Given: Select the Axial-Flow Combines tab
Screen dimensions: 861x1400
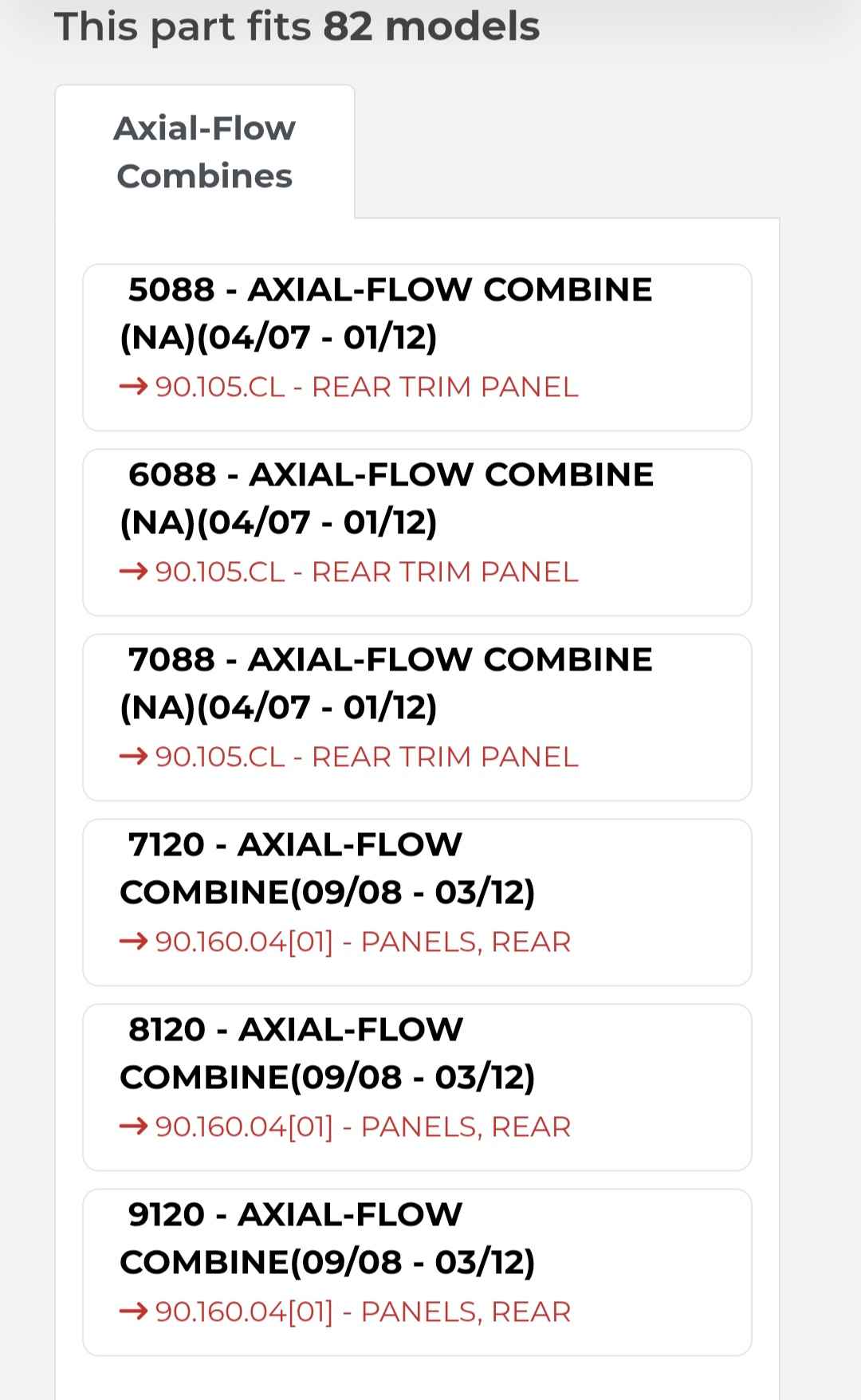Looking at the screenshot, I should click(x=205, y=151).
